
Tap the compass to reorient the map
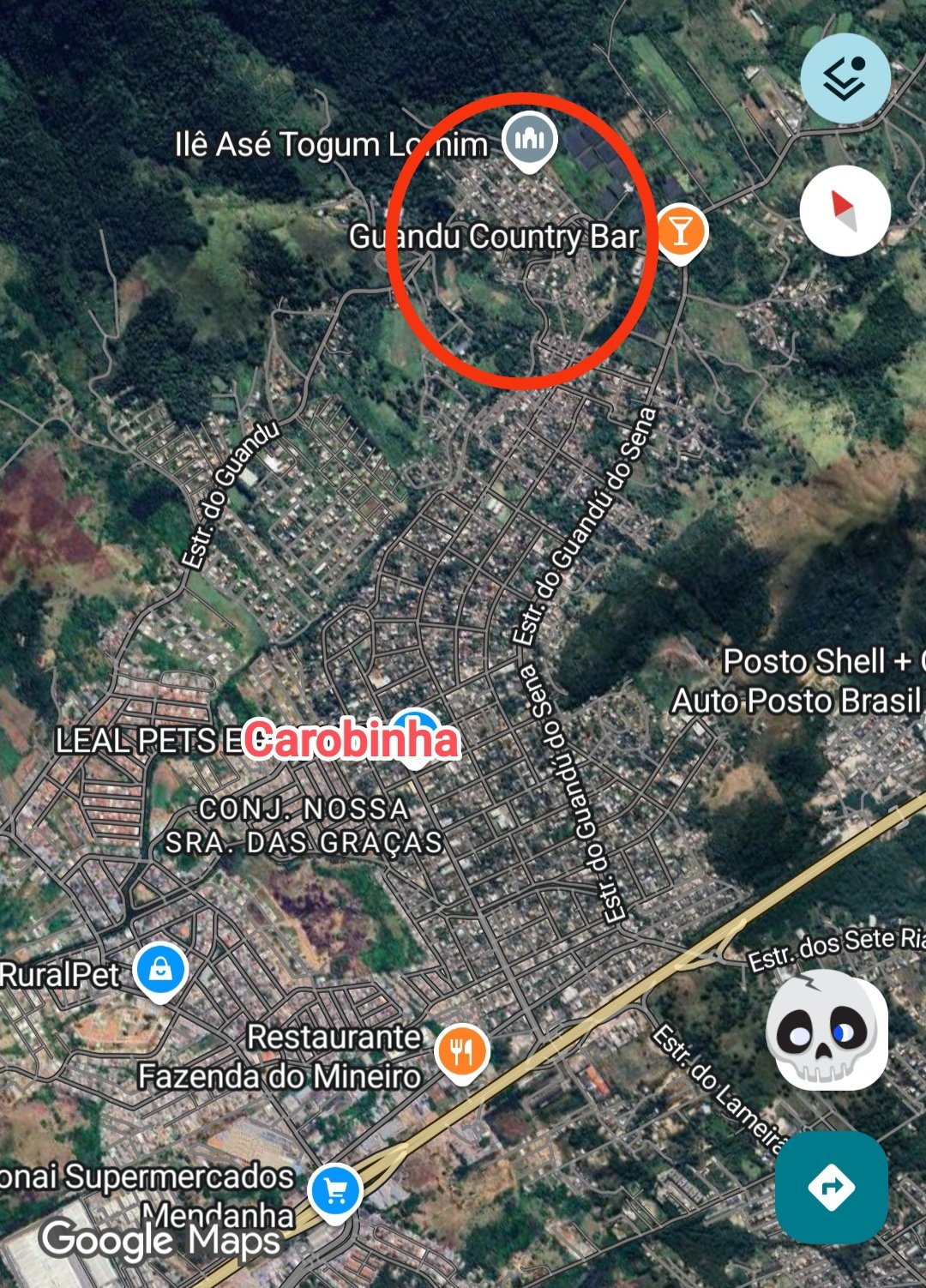(x=845, y=210)
